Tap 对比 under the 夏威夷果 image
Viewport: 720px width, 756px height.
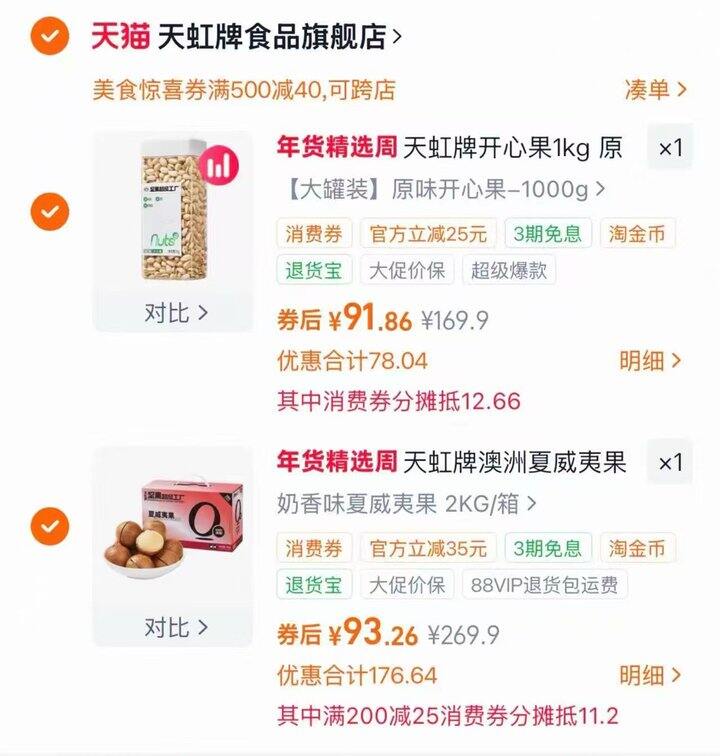(x=175, y=628)
